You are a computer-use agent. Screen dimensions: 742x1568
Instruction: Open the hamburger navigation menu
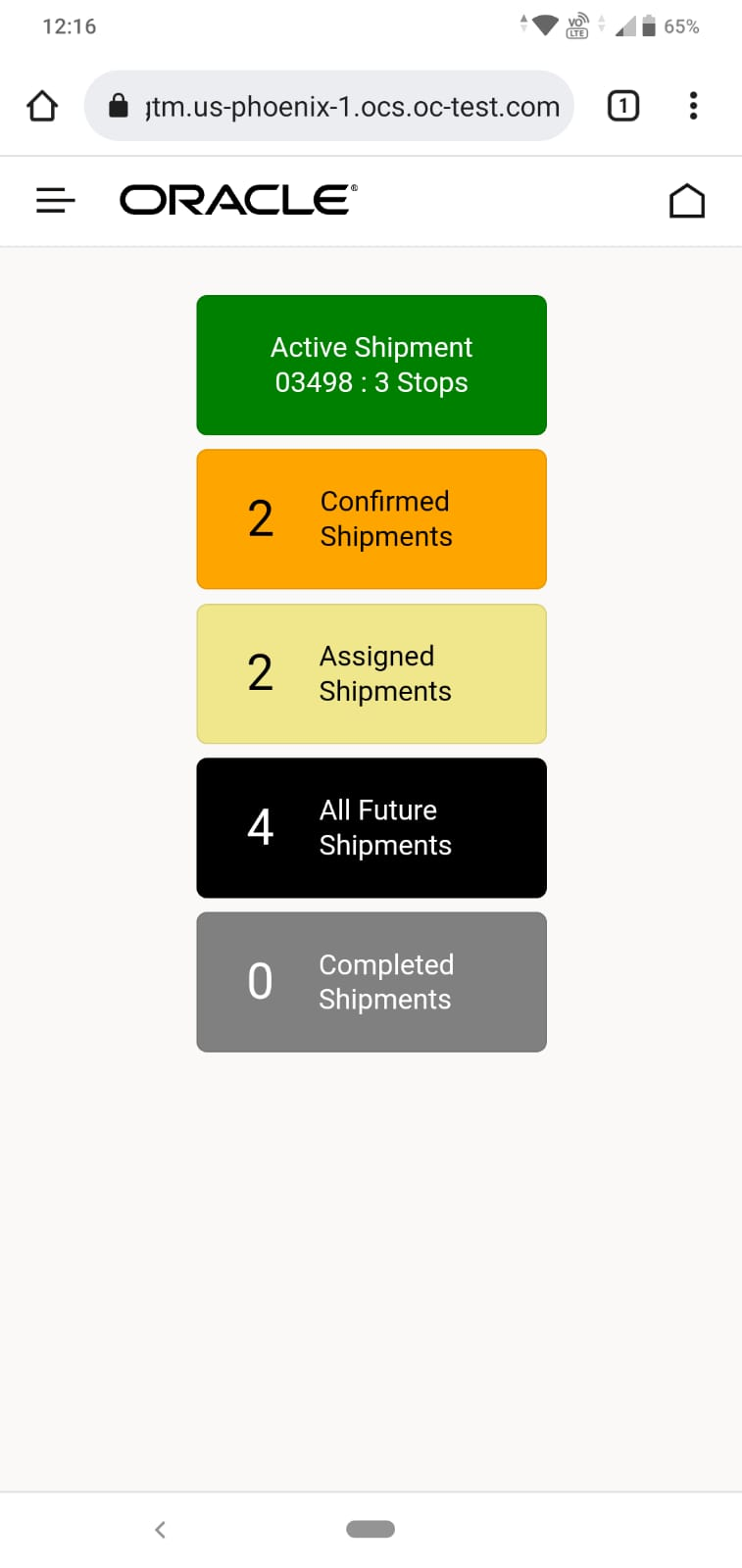(x=55, y=201)
